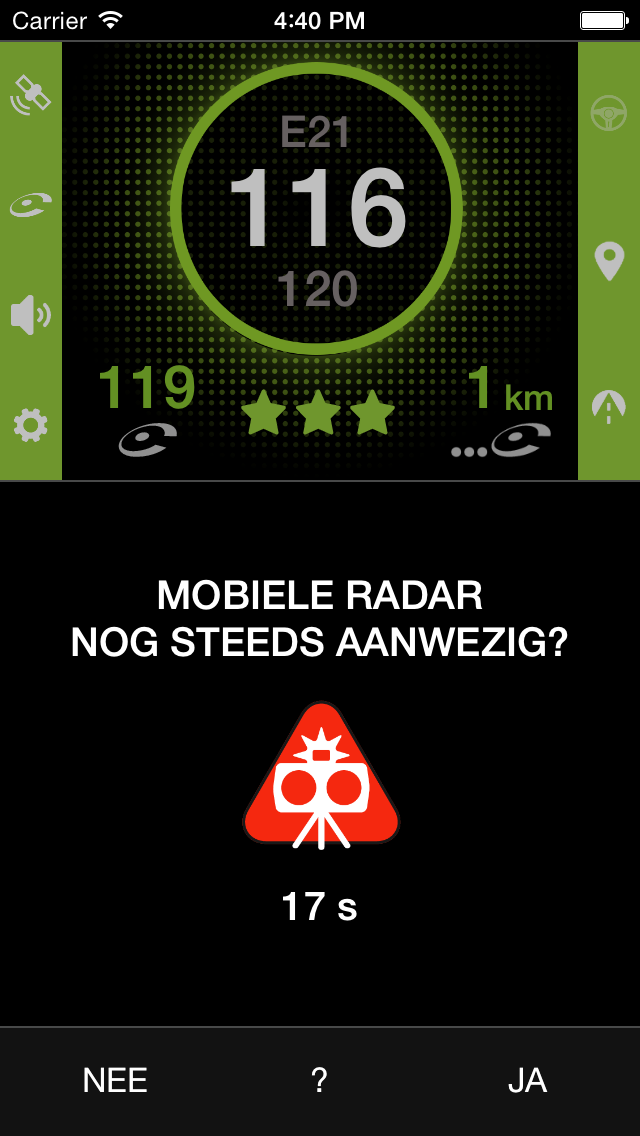Answer NEE to the mobile radar question
Screen dimensions: 640x1136
point(115,1080)
